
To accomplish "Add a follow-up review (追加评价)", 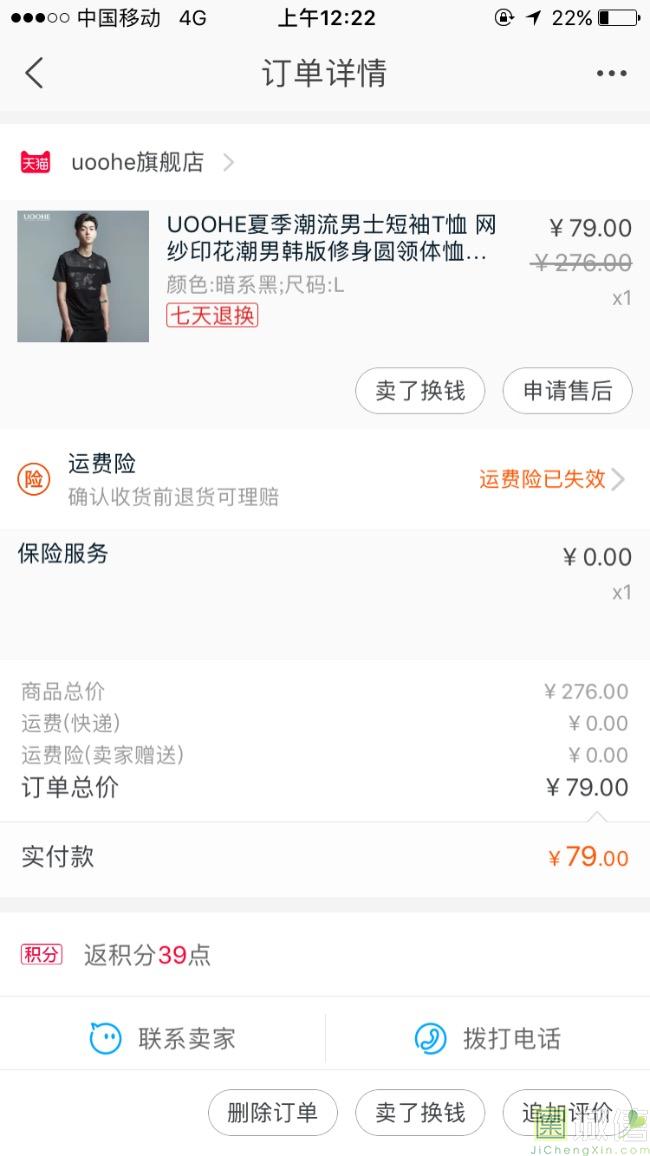I will 567,1112.
